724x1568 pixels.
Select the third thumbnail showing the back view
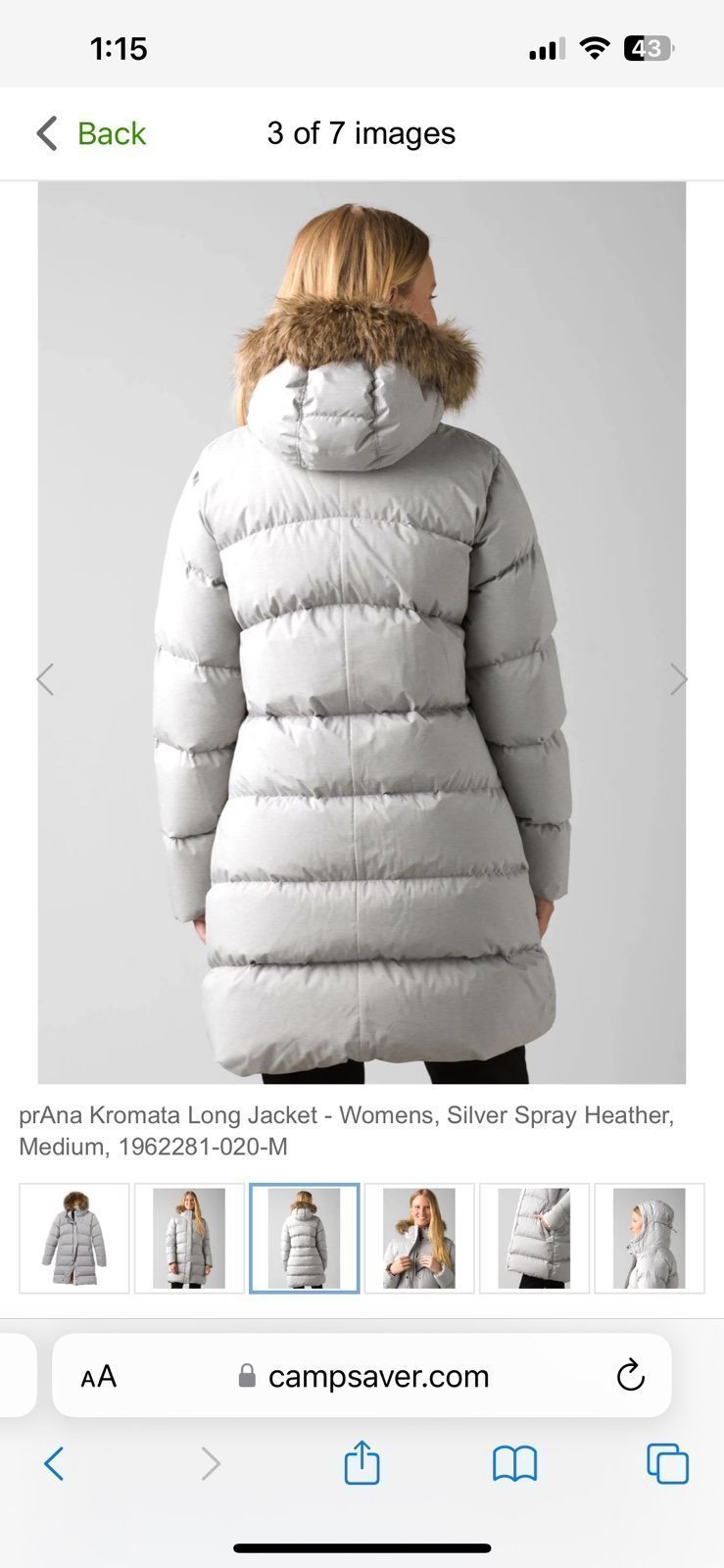pyautogui.click(x=305, y=1239)
